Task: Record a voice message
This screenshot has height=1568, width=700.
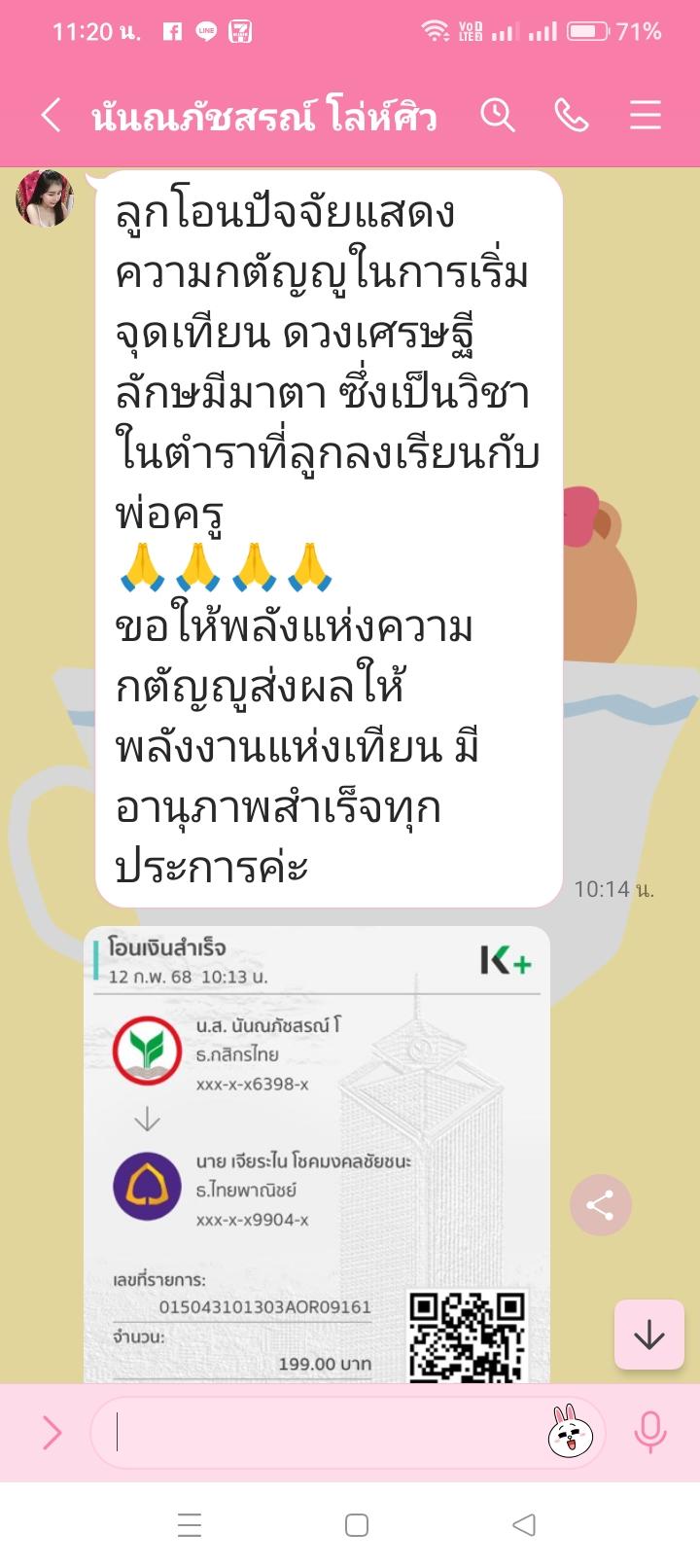Action: click(x=649, y=1432)
